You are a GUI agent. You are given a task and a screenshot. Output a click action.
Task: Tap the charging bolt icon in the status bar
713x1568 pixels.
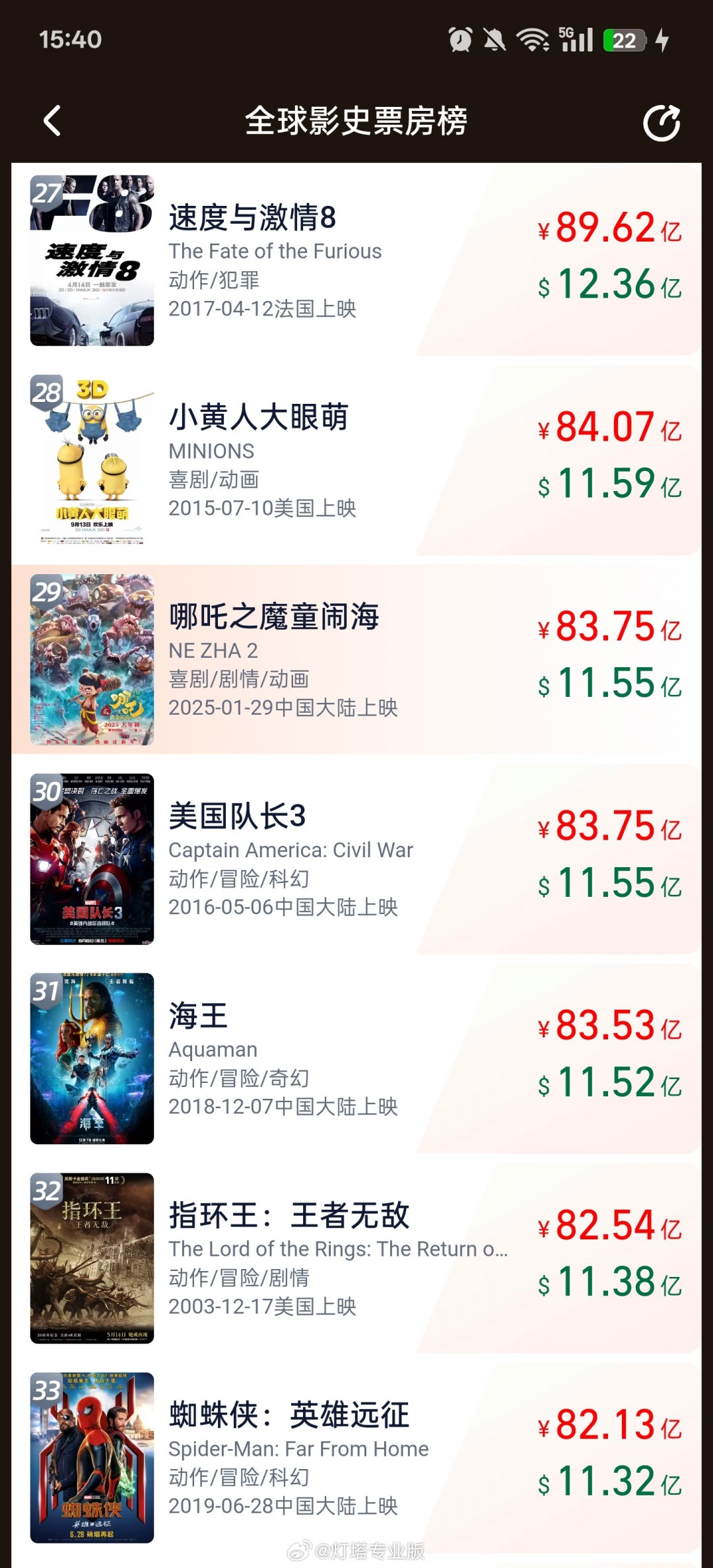663,42
